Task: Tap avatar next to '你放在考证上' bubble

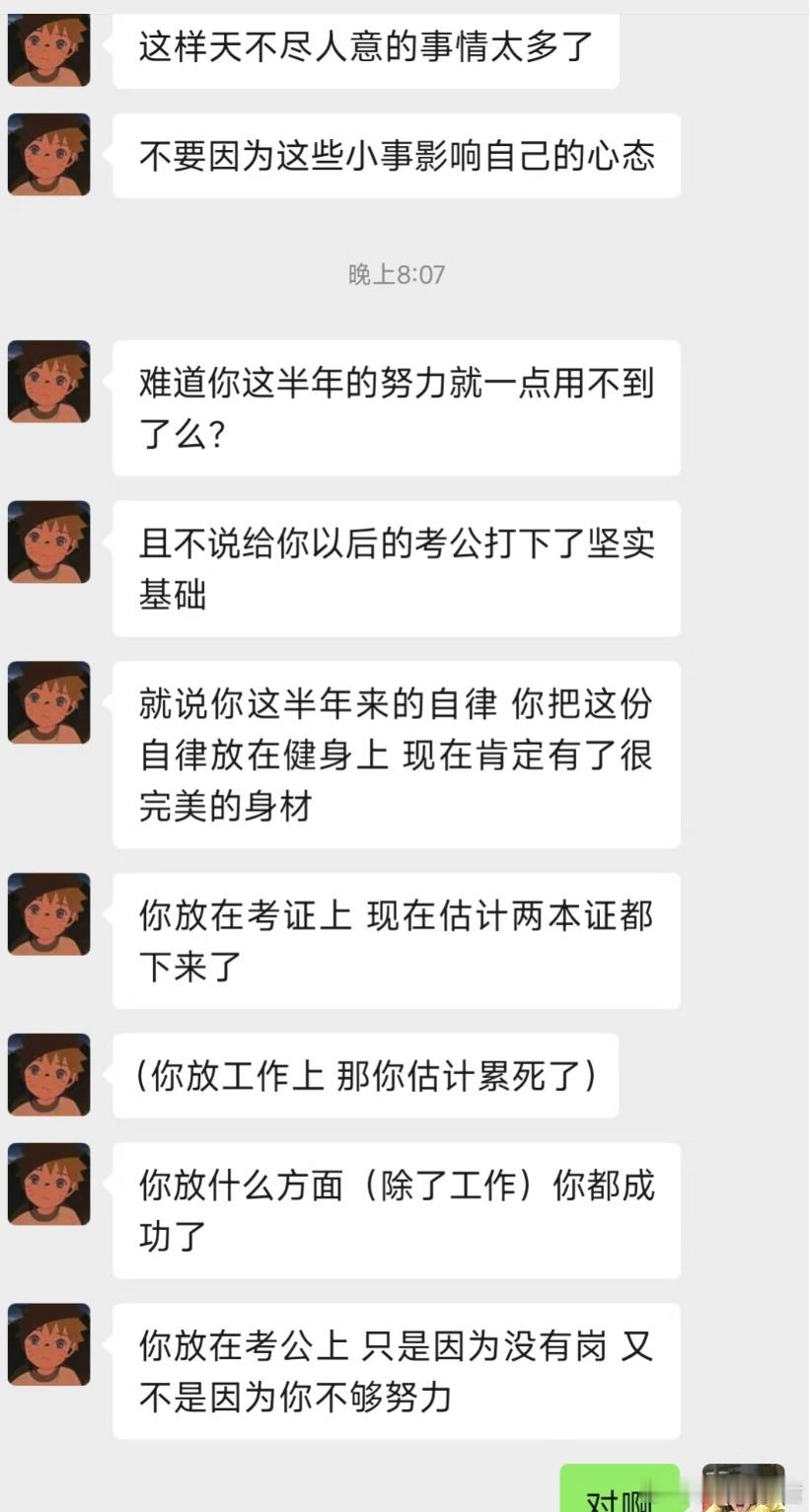Action: click(48, 914)
